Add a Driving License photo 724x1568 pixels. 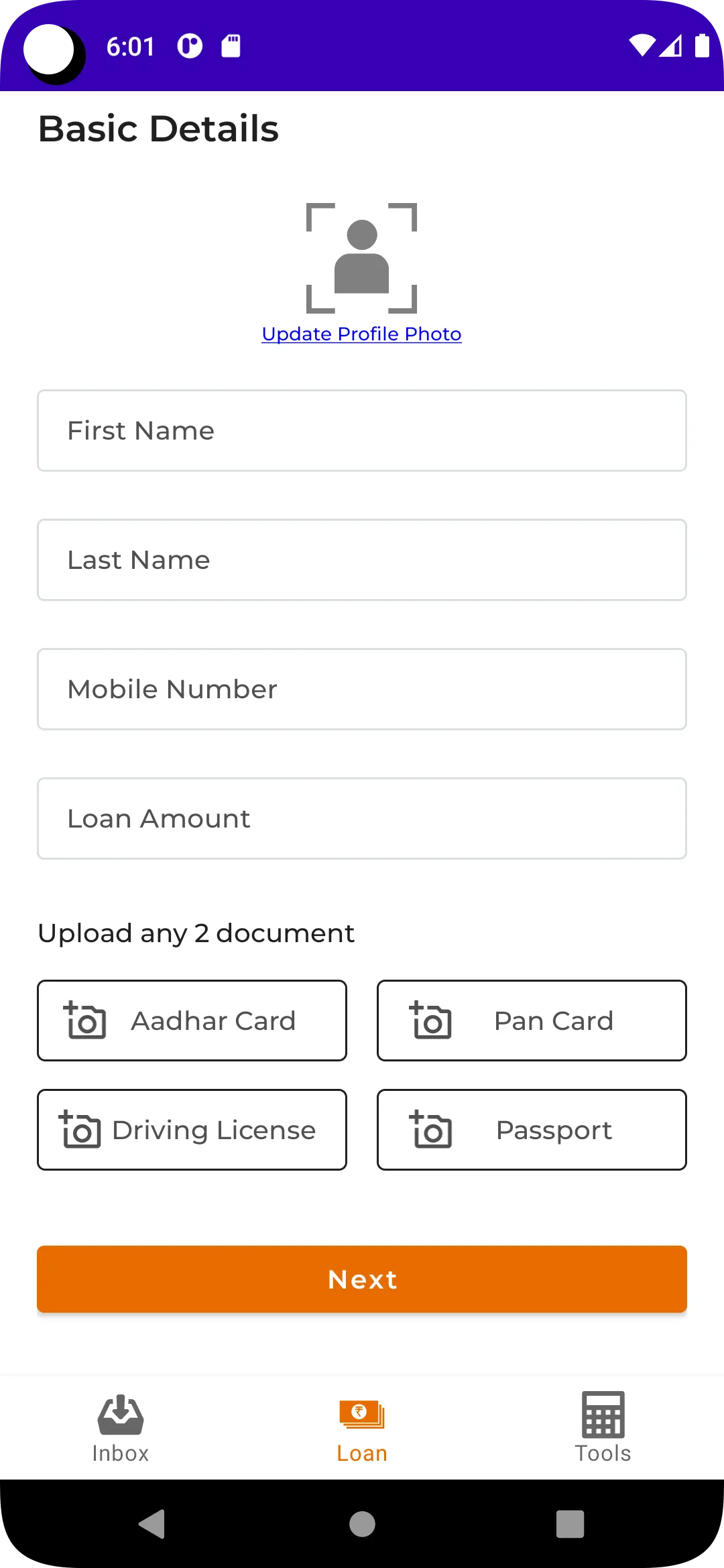192,1130
